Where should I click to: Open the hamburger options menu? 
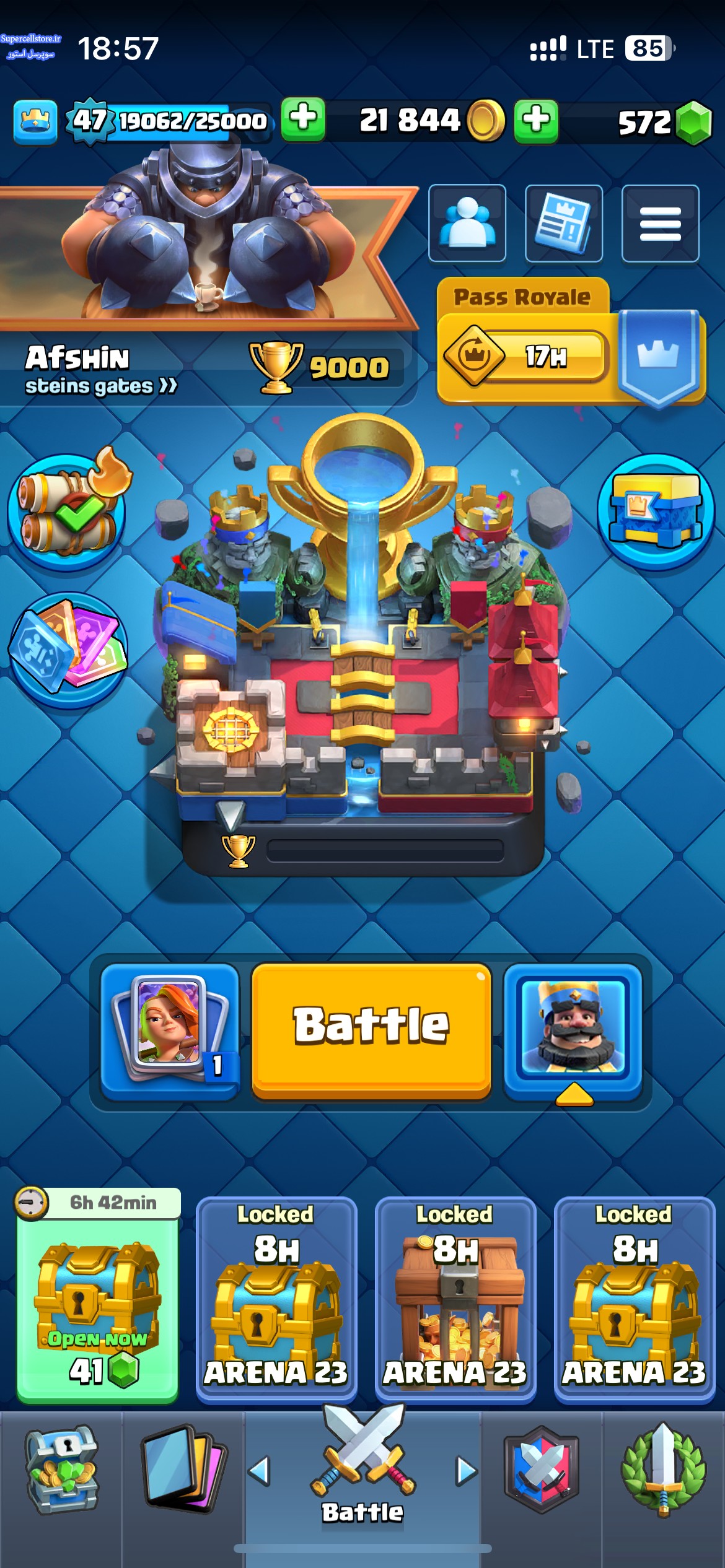coord(661,223)
